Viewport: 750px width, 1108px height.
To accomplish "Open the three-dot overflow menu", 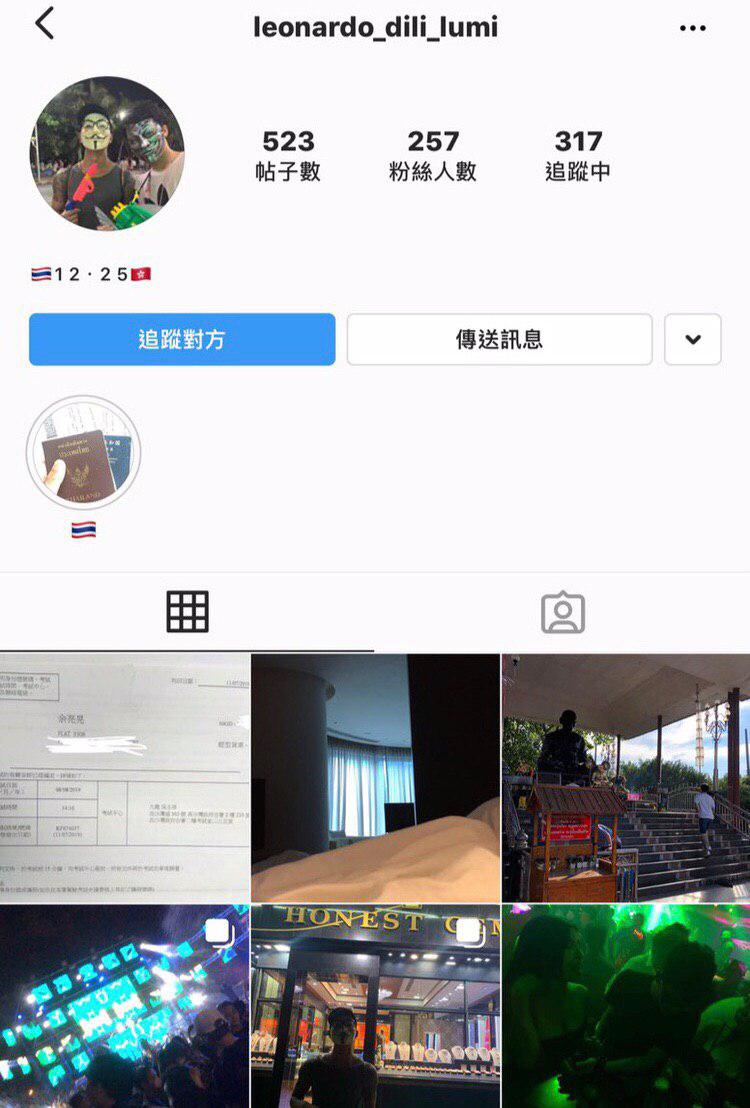I will click(x=692, y=28).
